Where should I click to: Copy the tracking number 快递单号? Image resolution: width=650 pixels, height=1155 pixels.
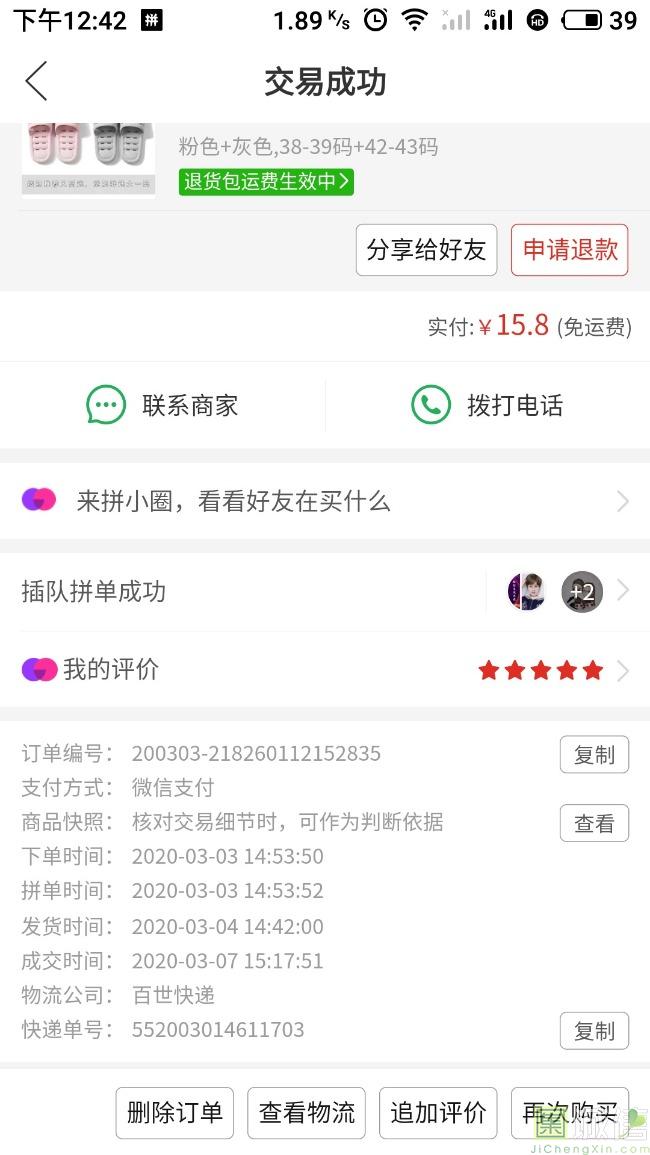(x=594, y=1030)
